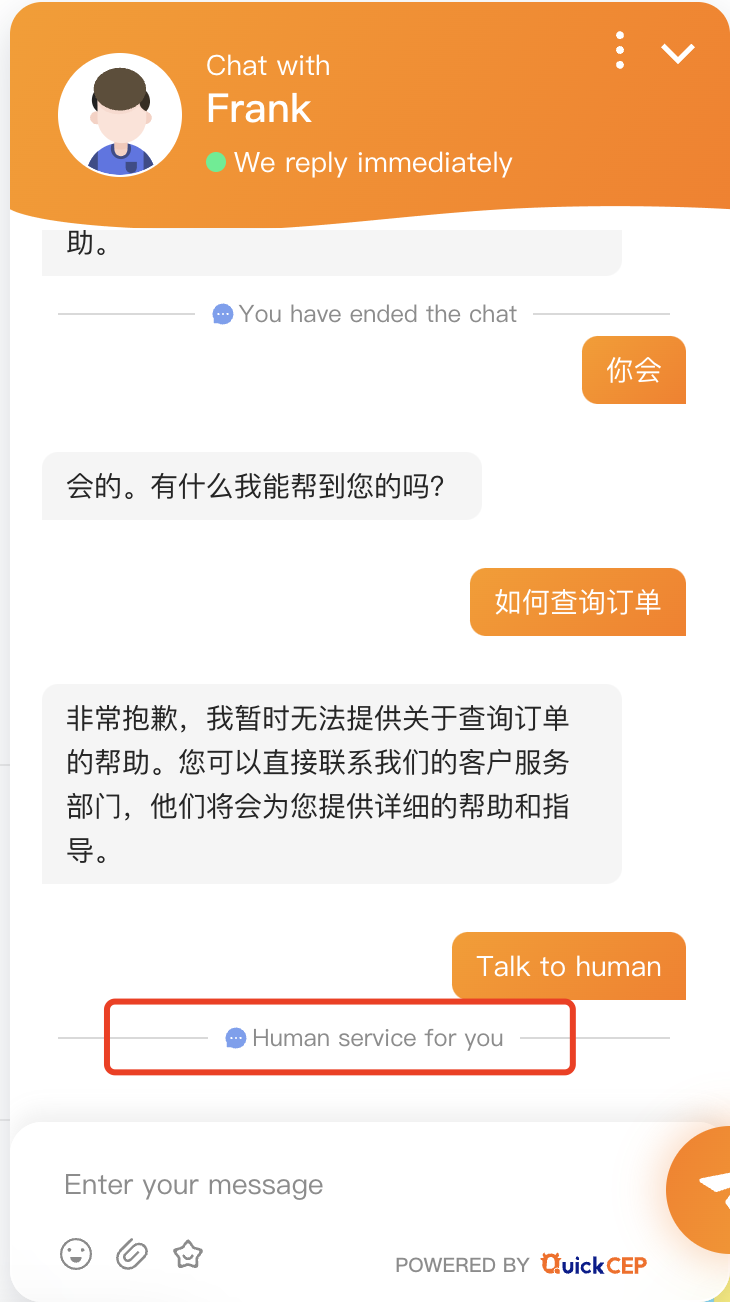
Task: Open the emoji picker
Action: coord(76,1253)
